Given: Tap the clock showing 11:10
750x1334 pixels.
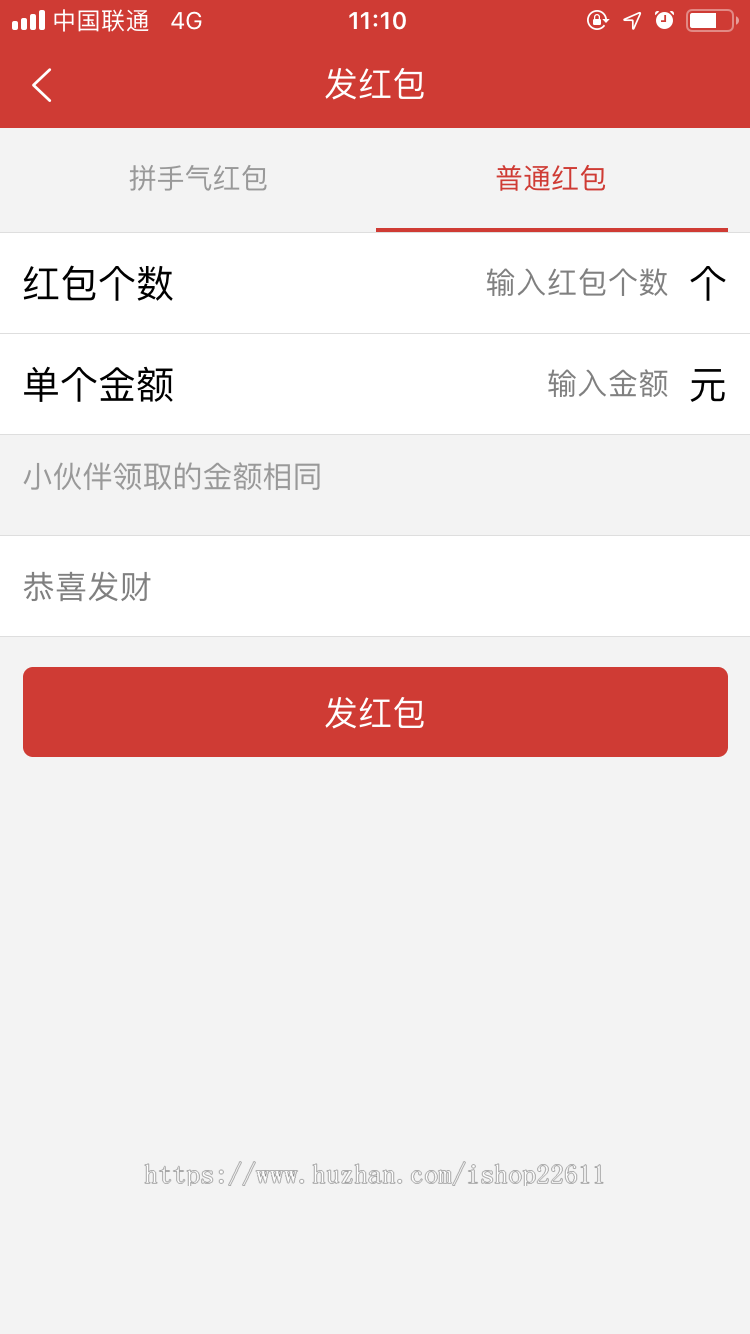Looking at the screenshot, I should coord(375,19).
